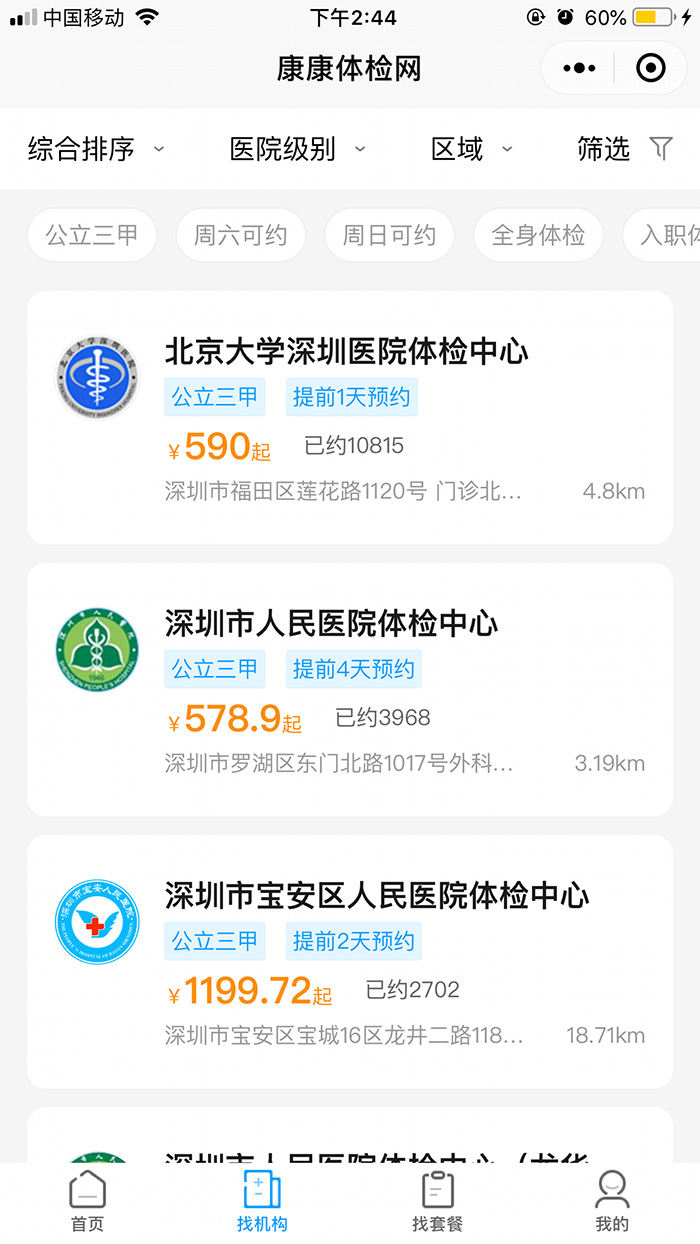Open the mini program more options menu
The height and width of the screenshot is (1244, 700).
click(x=579, y=68)
